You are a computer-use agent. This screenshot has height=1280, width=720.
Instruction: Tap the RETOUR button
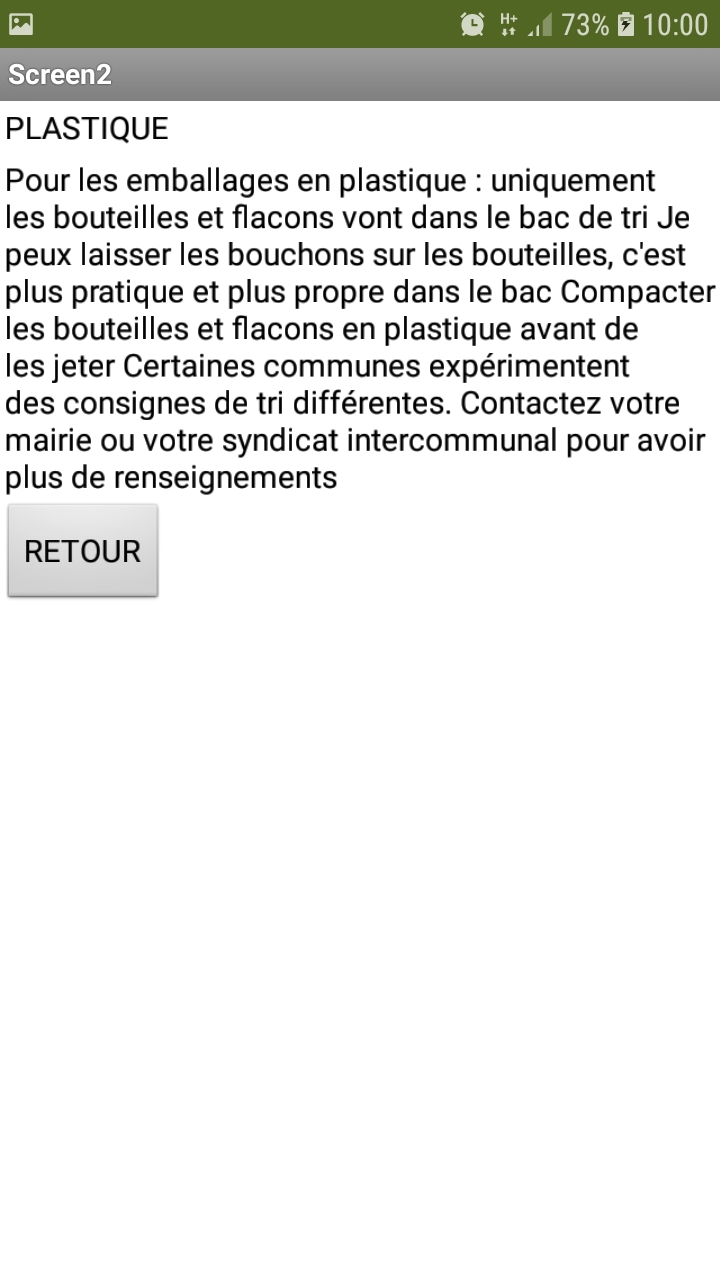[83, 551]
